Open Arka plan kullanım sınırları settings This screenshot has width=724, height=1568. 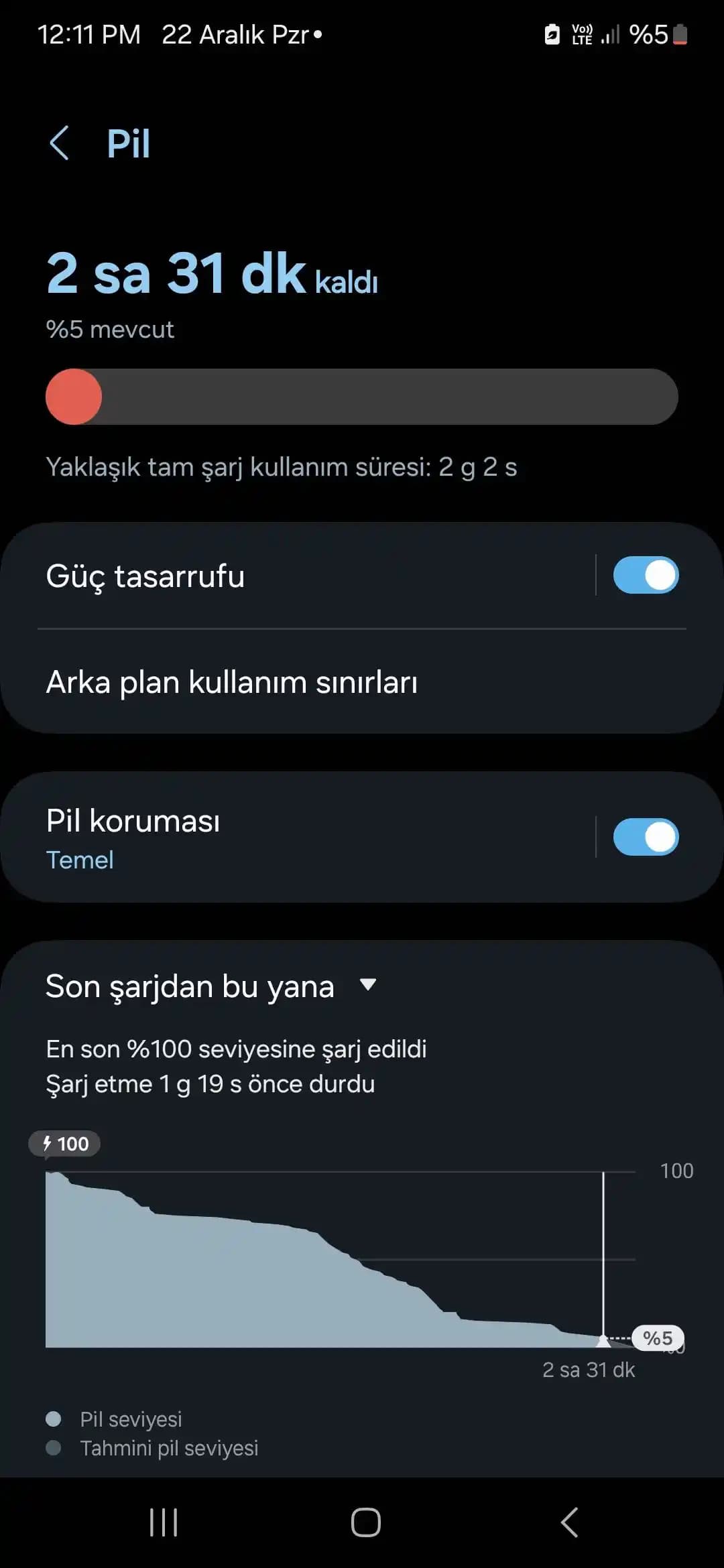click(231, 682)
